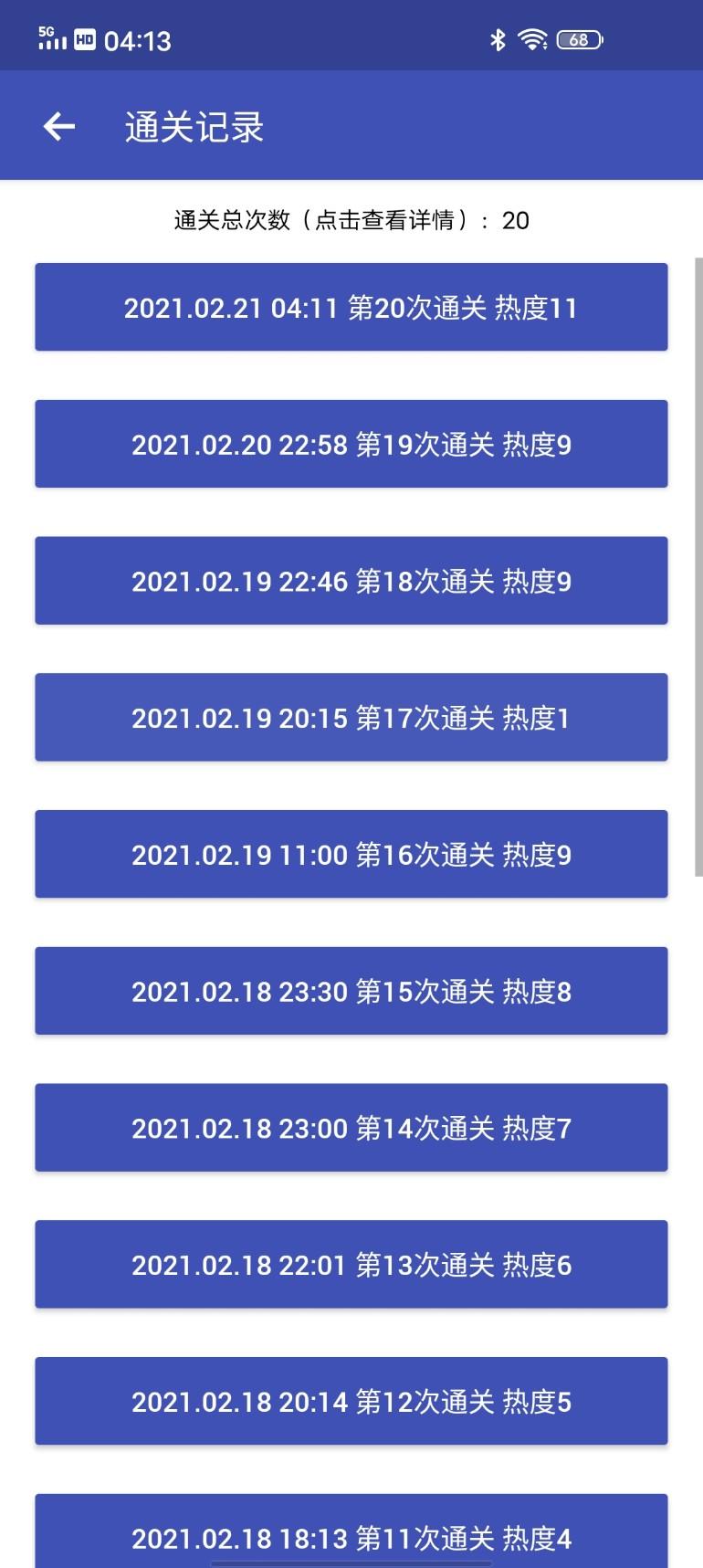The height and width of the screenshot is (1568, 703).
Task: View details of 第18次通关 at 22:46
Action: (x=351, y=581)
